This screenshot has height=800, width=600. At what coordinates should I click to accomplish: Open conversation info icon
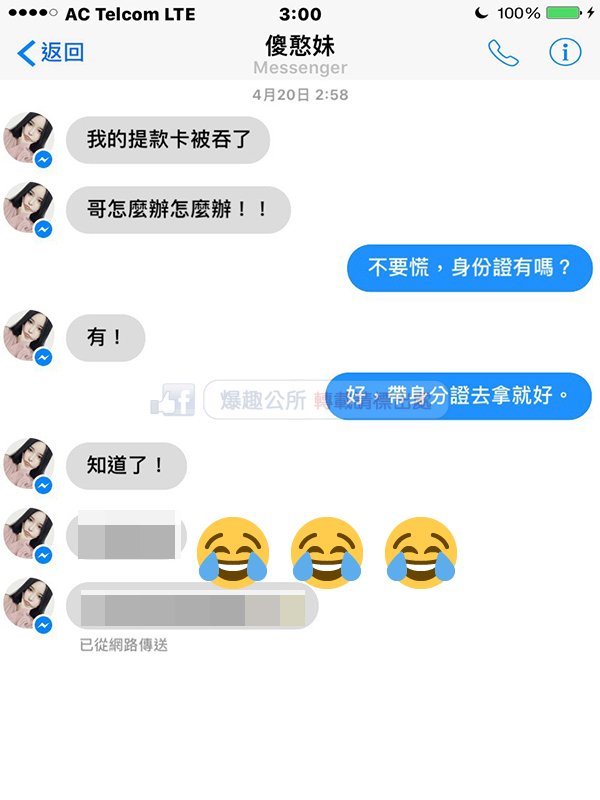(565, 52)
